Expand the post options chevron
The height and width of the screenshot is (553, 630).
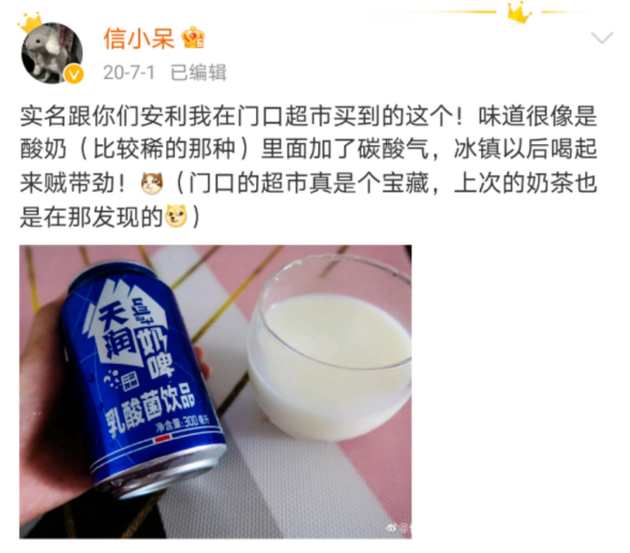pyautogui.click(x=600, y=39)
